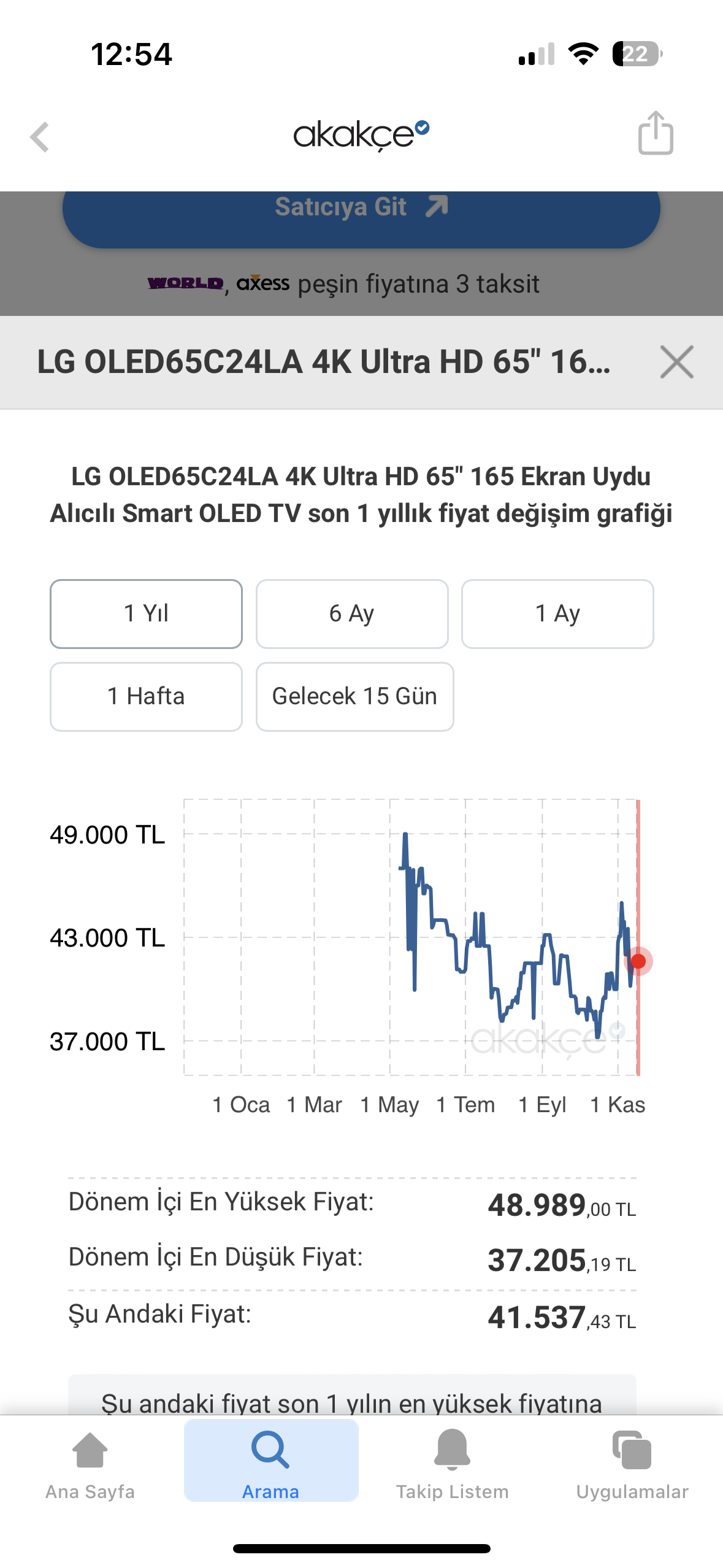The image size is (723, 1568).
Task: Go to Uygulamalar tab
Action: [632, 1466]
